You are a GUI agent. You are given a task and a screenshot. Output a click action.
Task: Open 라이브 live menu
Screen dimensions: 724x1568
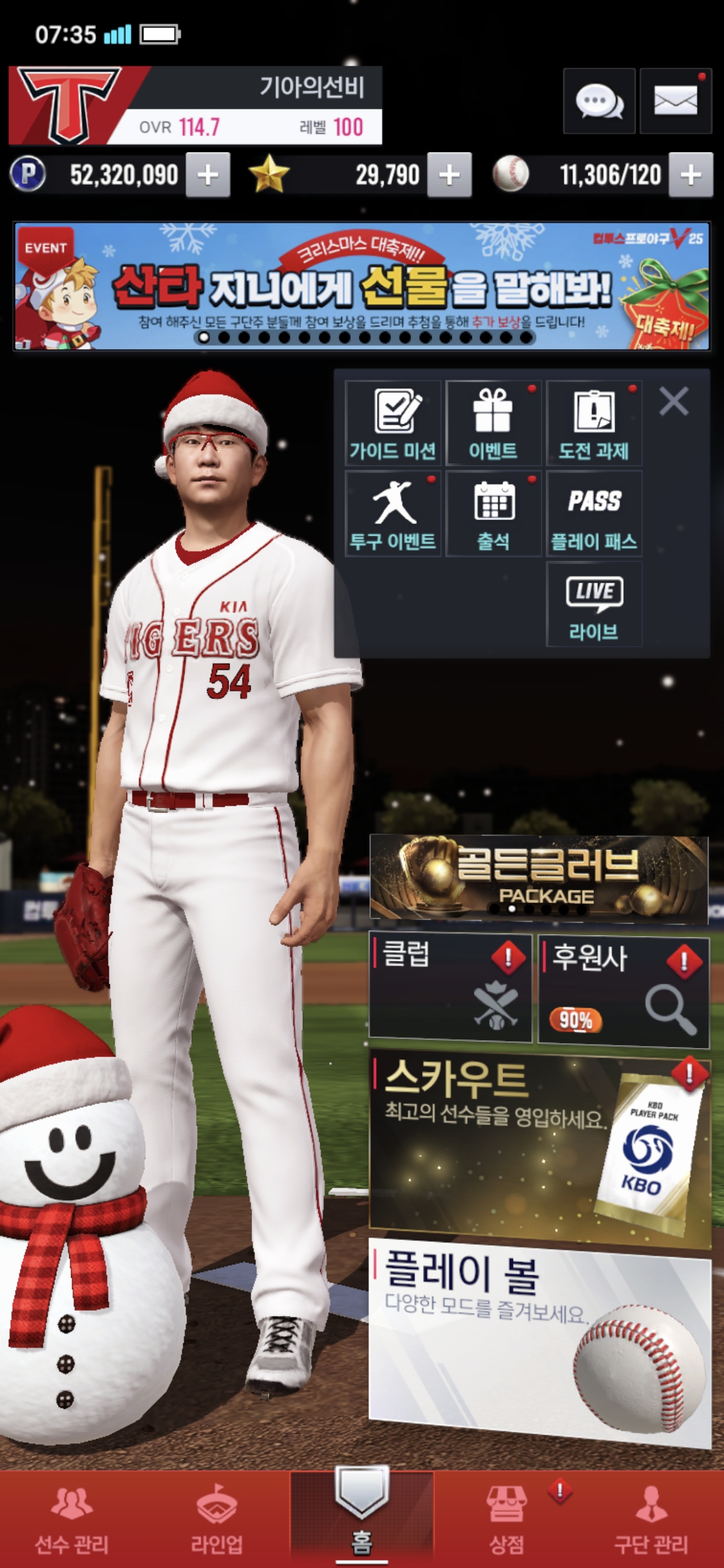coord(594,604)
